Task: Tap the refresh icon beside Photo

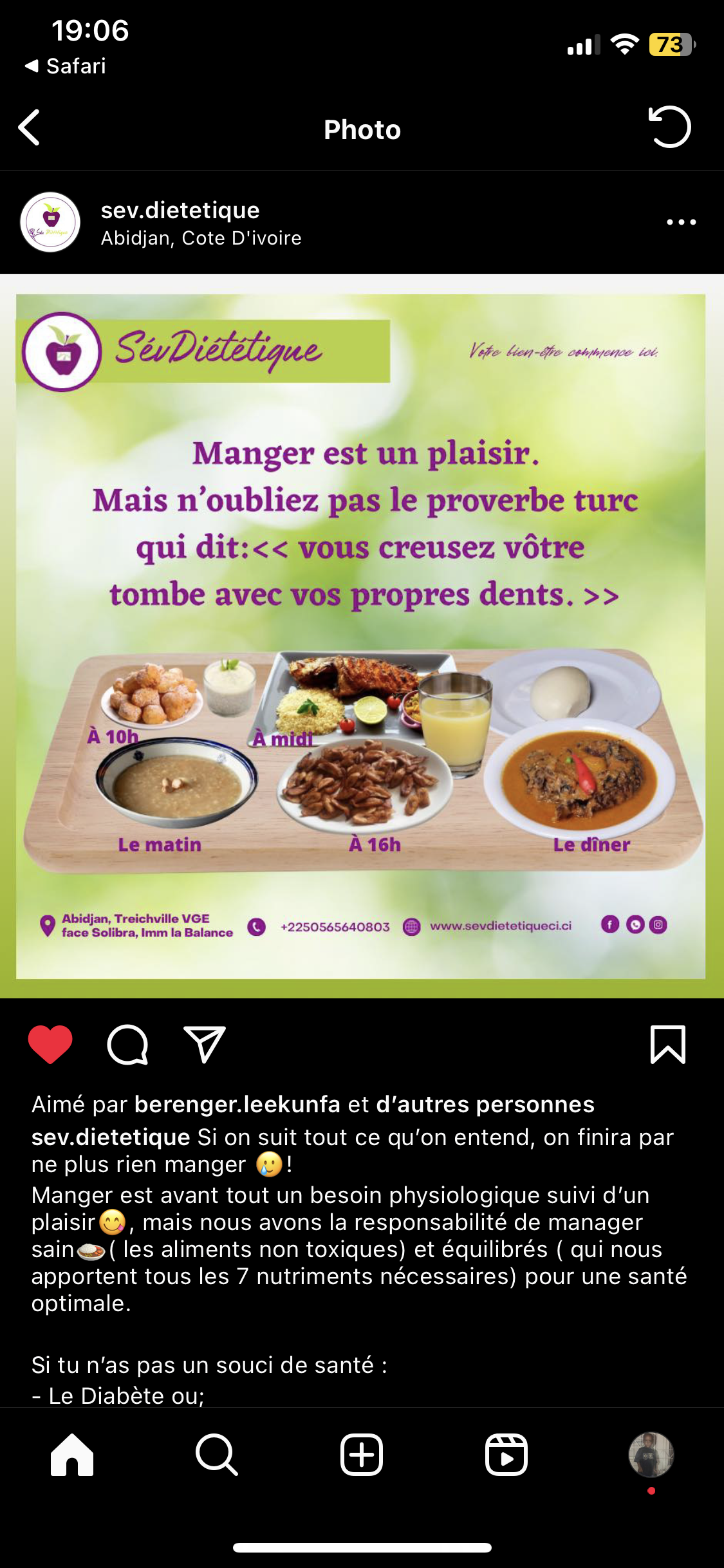Action: coord(669,127)
